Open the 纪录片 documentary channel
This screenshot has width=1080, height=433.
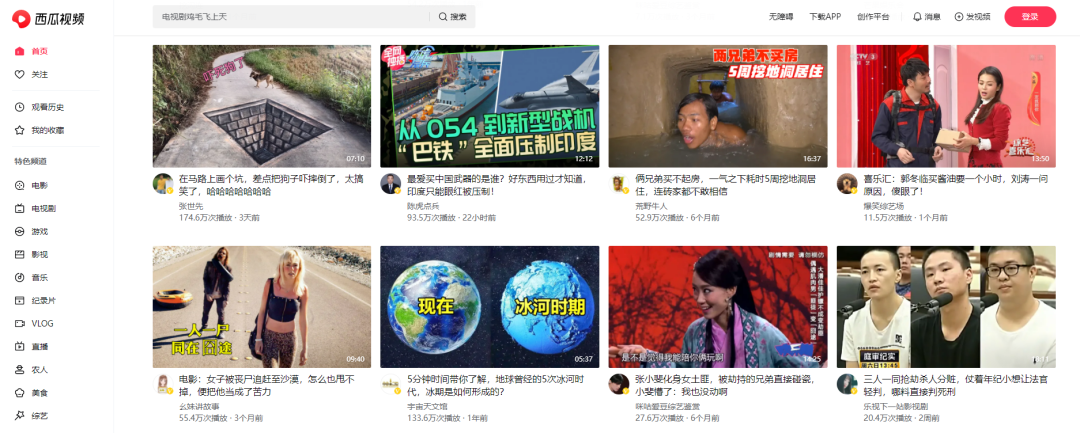[42, 300]
